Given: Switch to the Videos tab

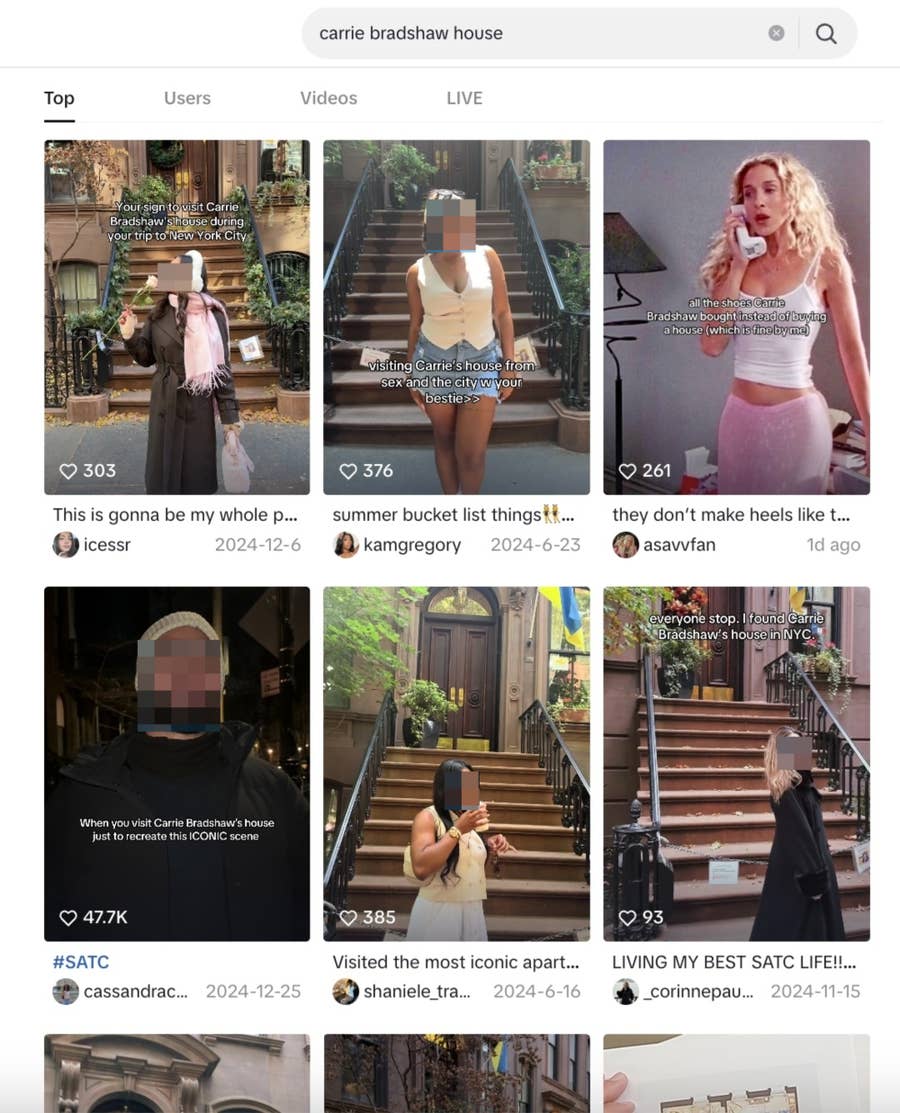Looking at the screenshot, I should tap(328, 98).
